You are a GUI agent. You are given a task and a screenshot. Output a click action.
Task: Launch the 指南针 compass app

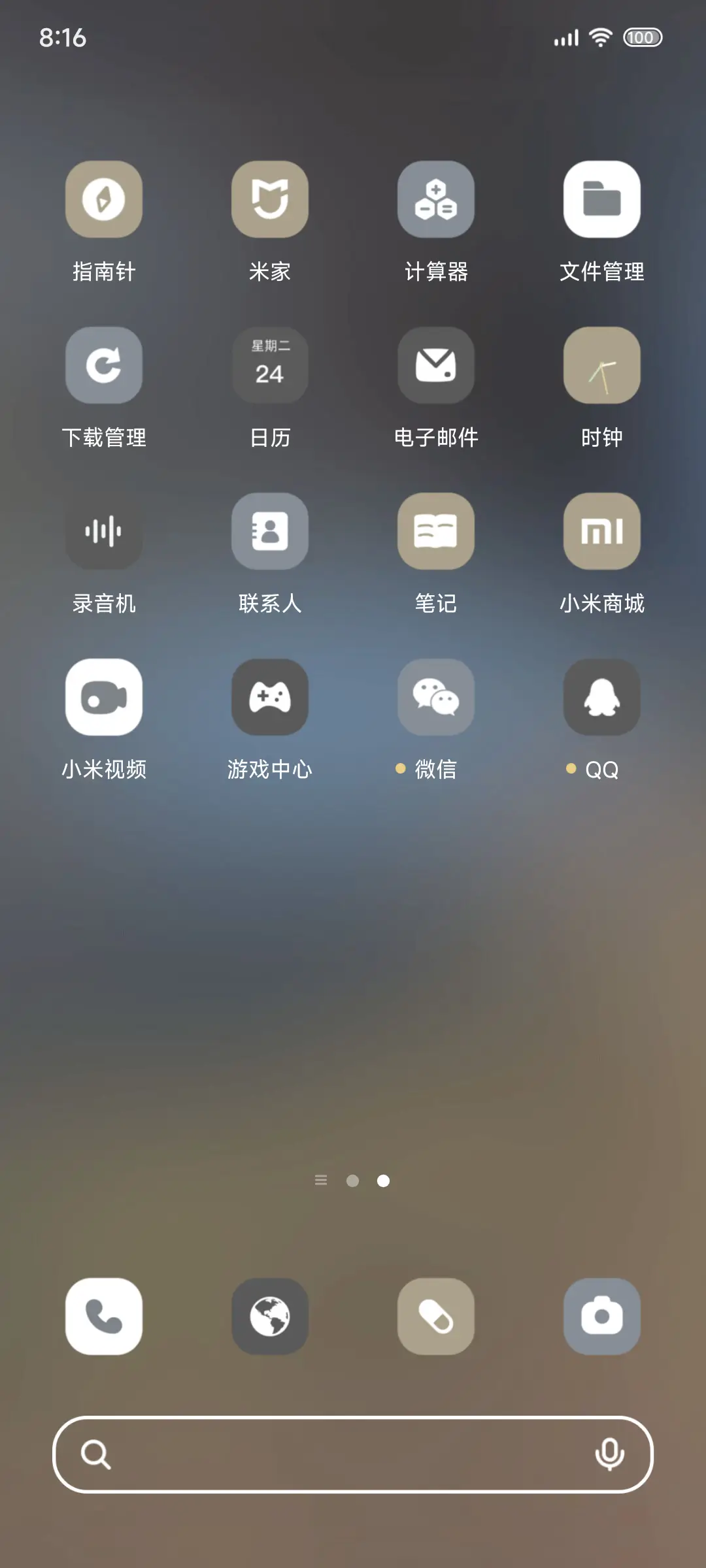(x=104, y=199)
